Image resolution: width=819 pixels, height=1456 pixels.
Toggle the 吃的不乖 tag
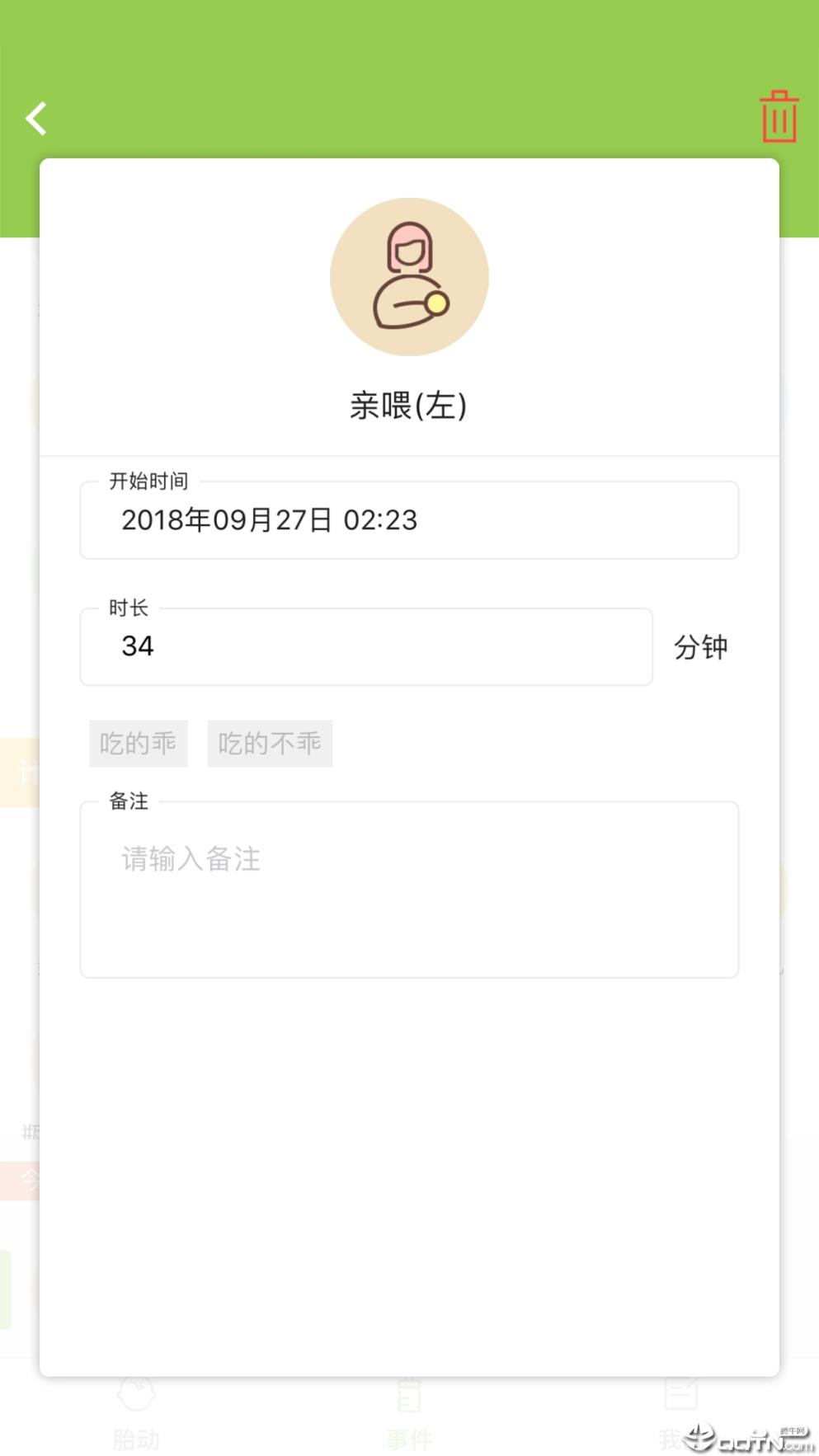(x=270, y=743)
